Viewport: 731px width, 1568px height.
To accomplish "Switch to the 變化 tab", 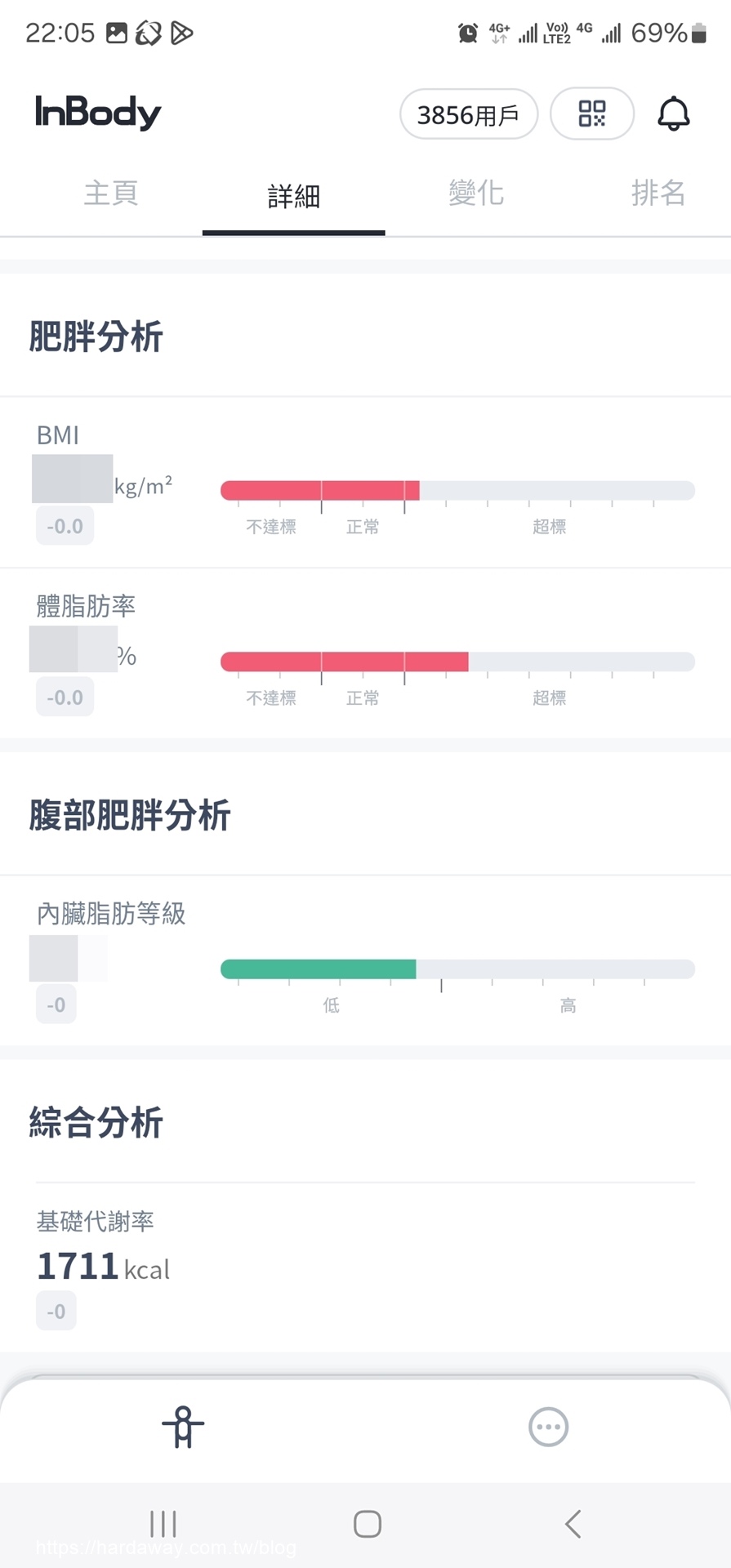I will [x=476, y=194].
